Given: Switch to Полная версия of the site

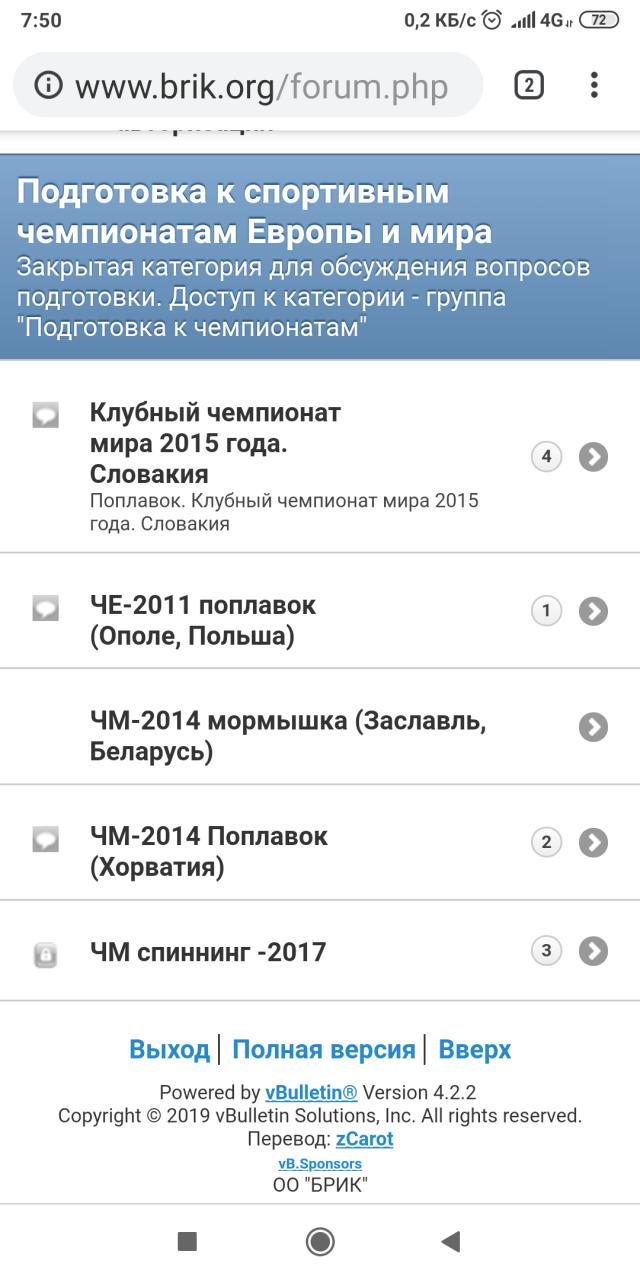Looking at the screenshot, I should tap(323, 1049).
